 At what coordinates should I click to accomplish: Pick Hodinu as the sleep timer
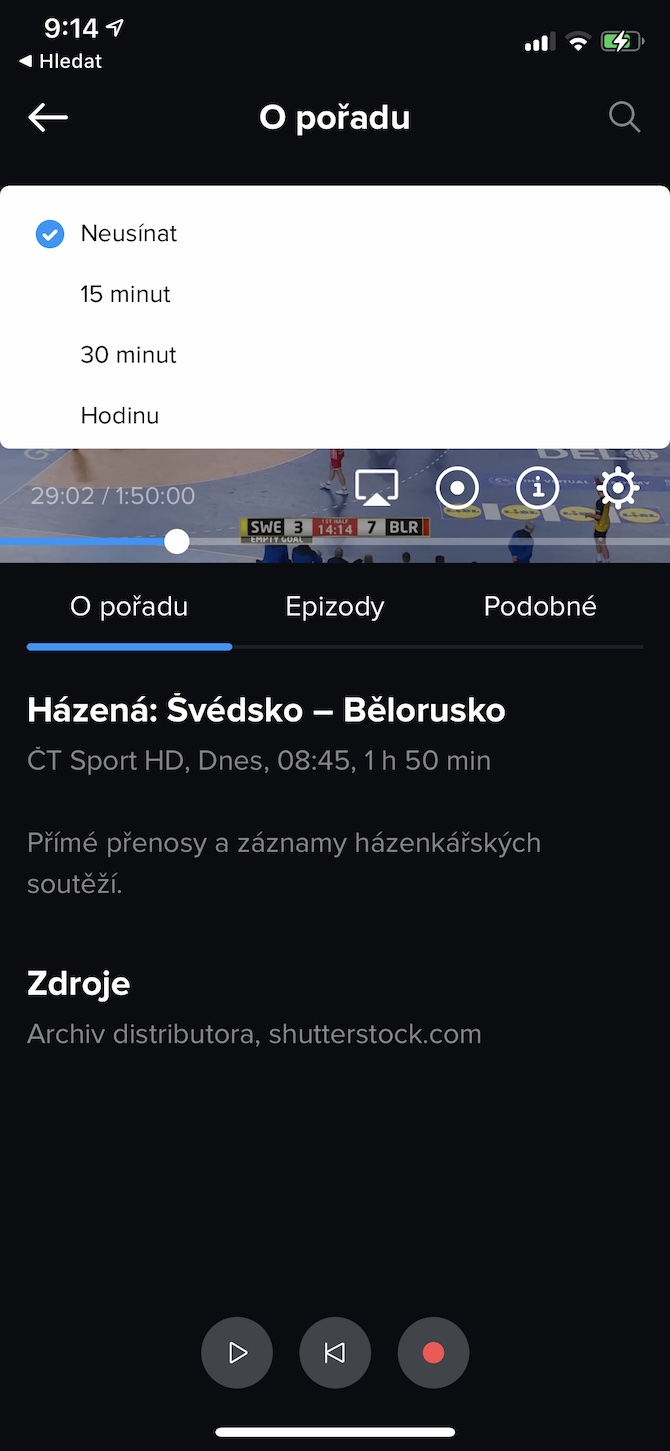point(120,416)
